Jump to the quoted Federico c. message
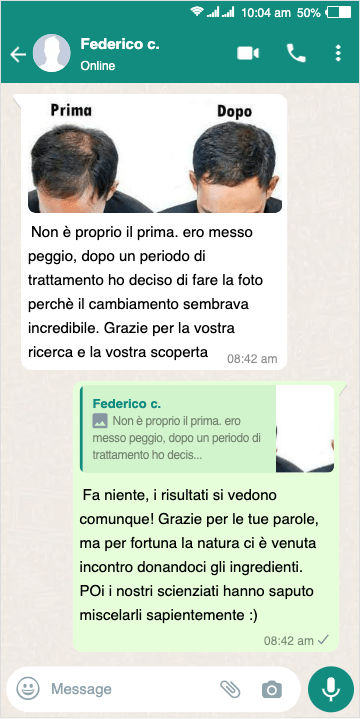360x719 pixels. coord(207,429)
